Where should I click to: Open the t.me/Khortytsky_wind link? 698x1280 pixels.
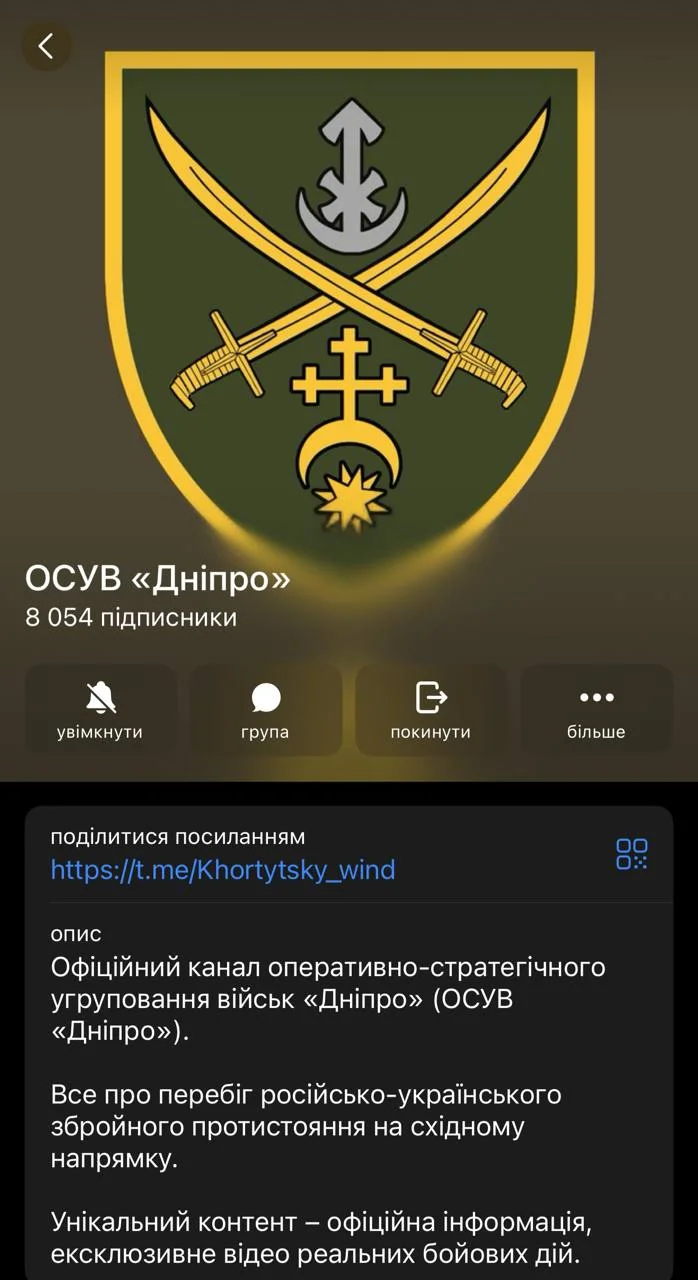tap(223, 870)
